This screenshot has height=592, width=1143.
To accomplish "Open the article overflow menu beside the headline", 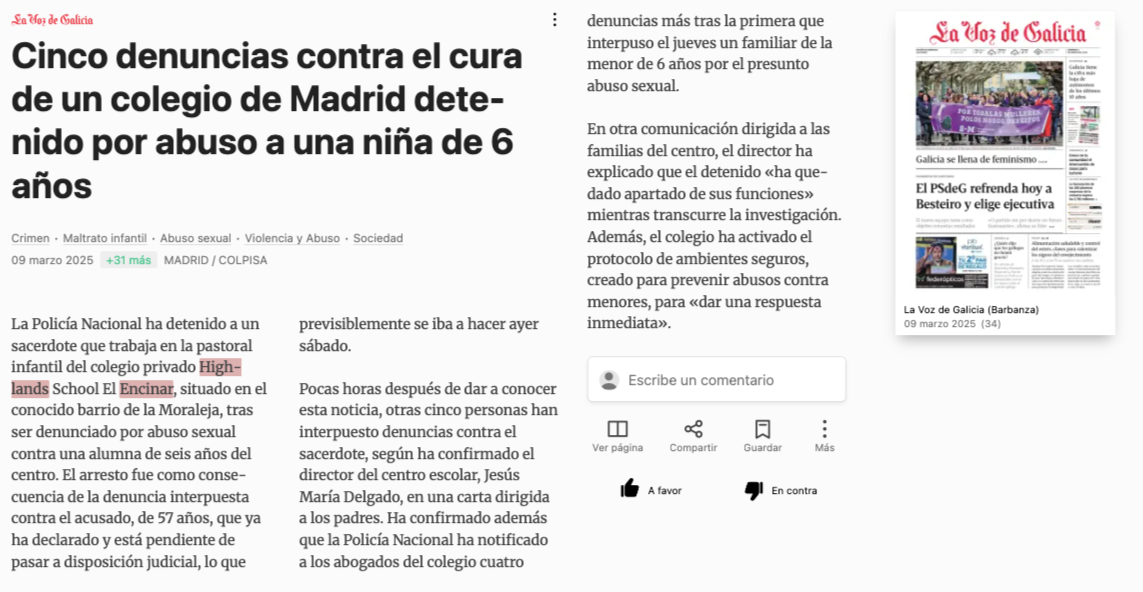I will [555, 20].
